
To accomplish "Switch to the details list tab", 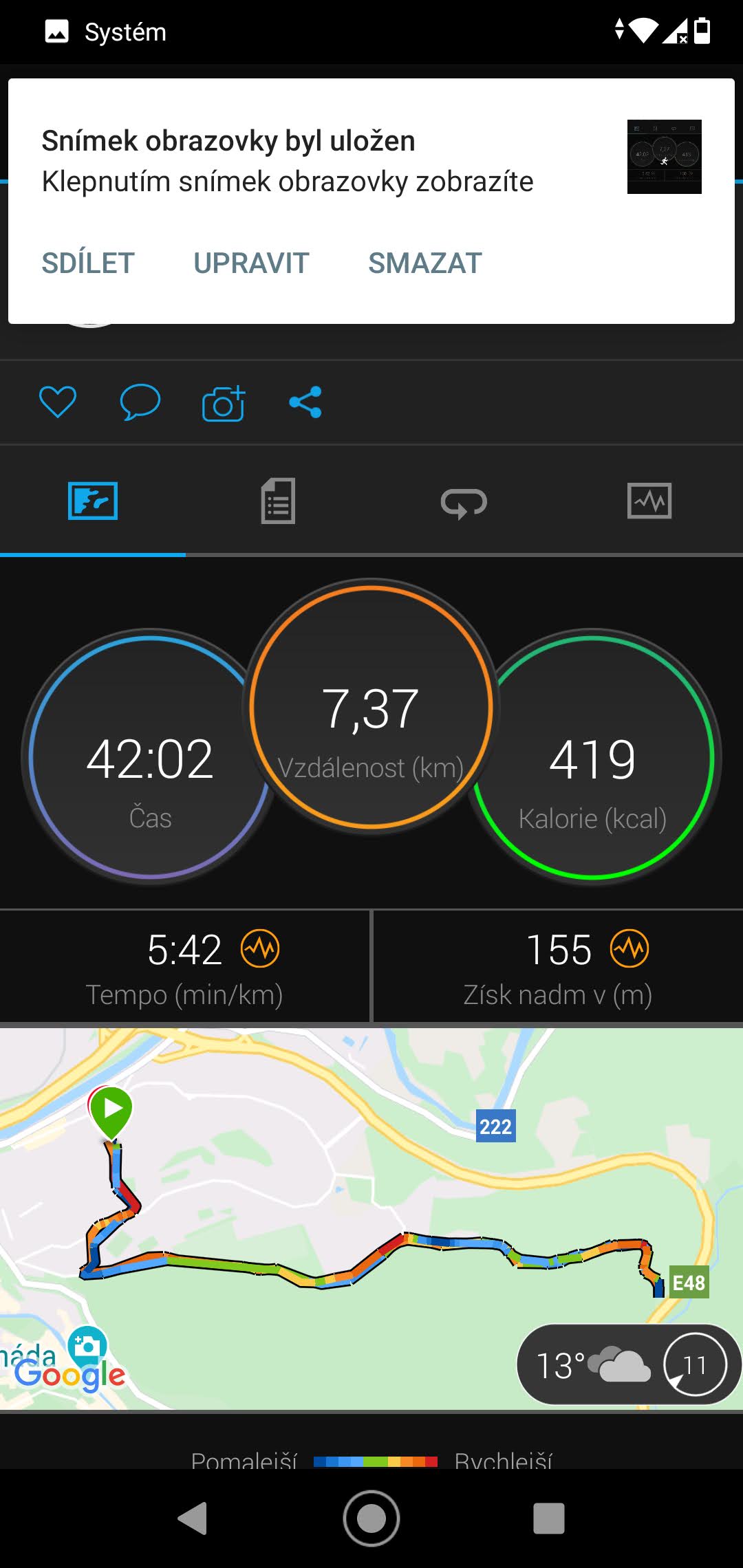I will (x=279, y=501).
